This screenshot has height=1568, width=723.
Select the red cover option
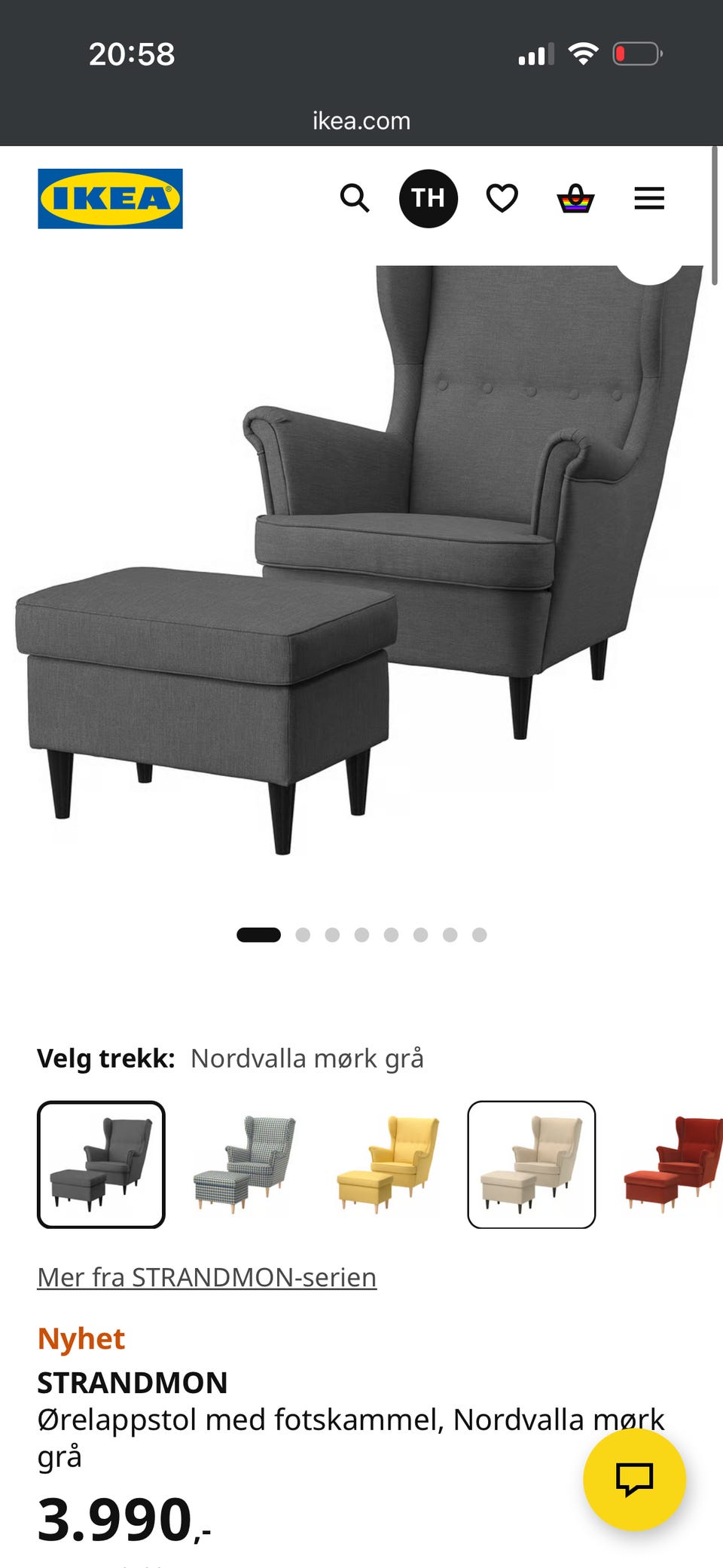(672, 1165)
